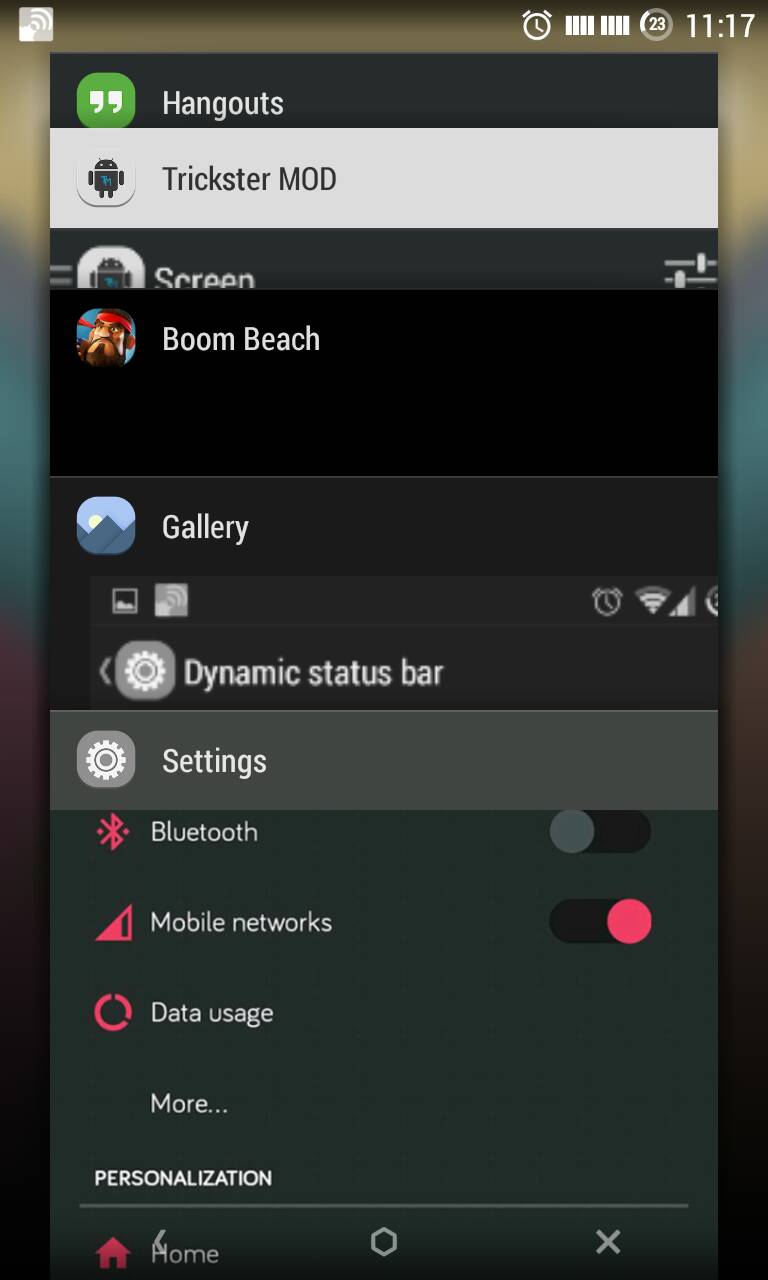Viewport: 768px width, 1280px height.
Task: Clear all recent apps with X
Action: point(607,1242)
